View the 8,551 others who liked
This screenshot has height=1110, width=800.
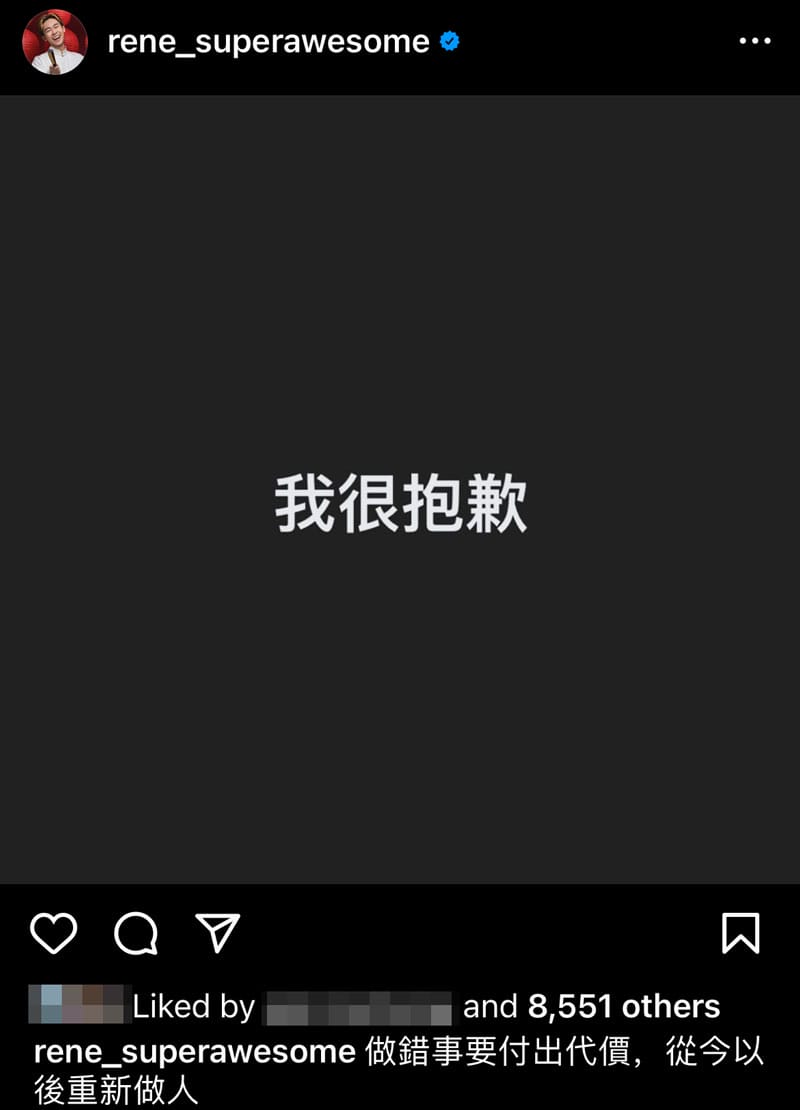coord(623,1007)
